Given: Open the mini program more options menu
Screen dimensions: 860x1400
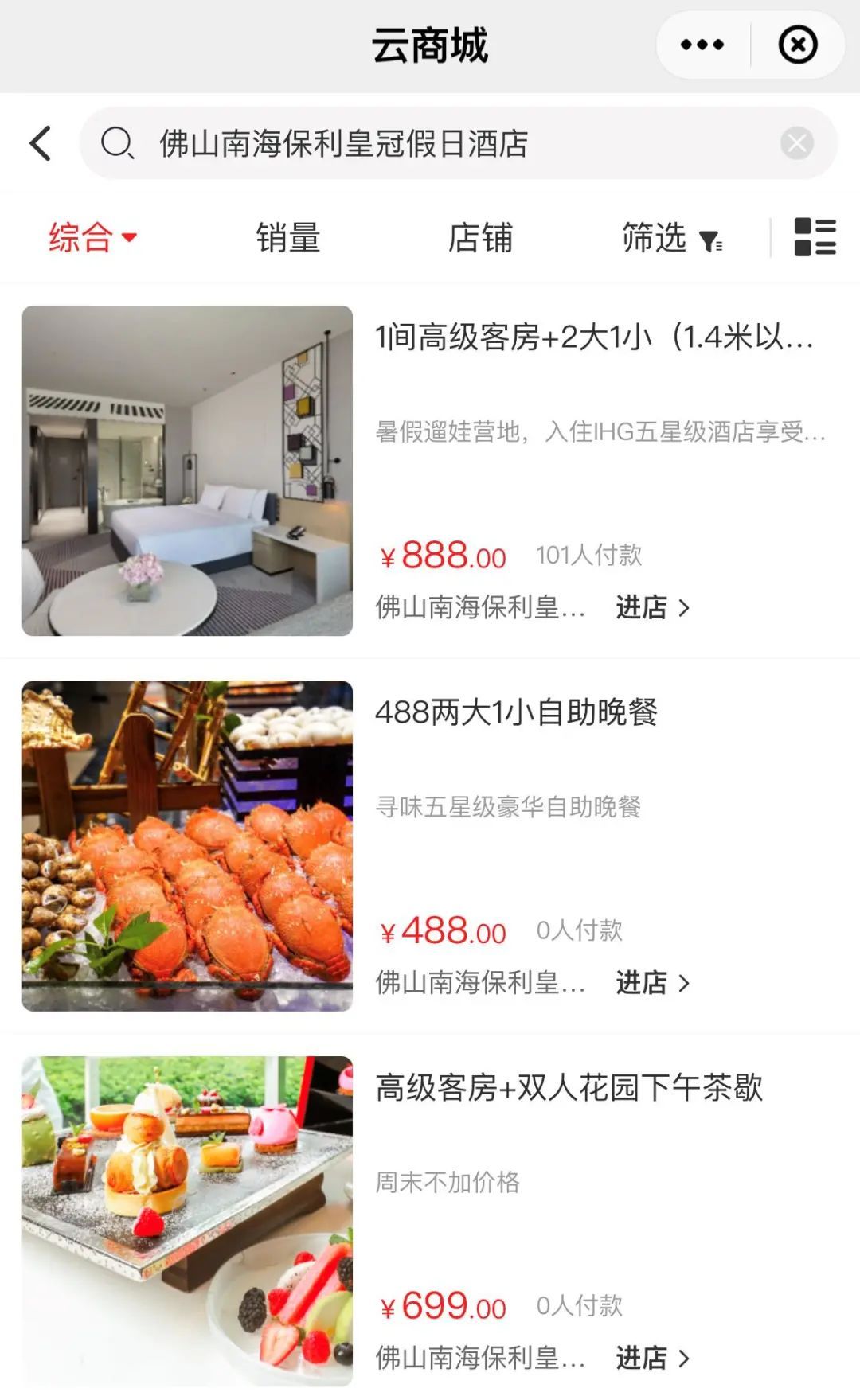Looking at the screenshot, I should coord(702,45).
